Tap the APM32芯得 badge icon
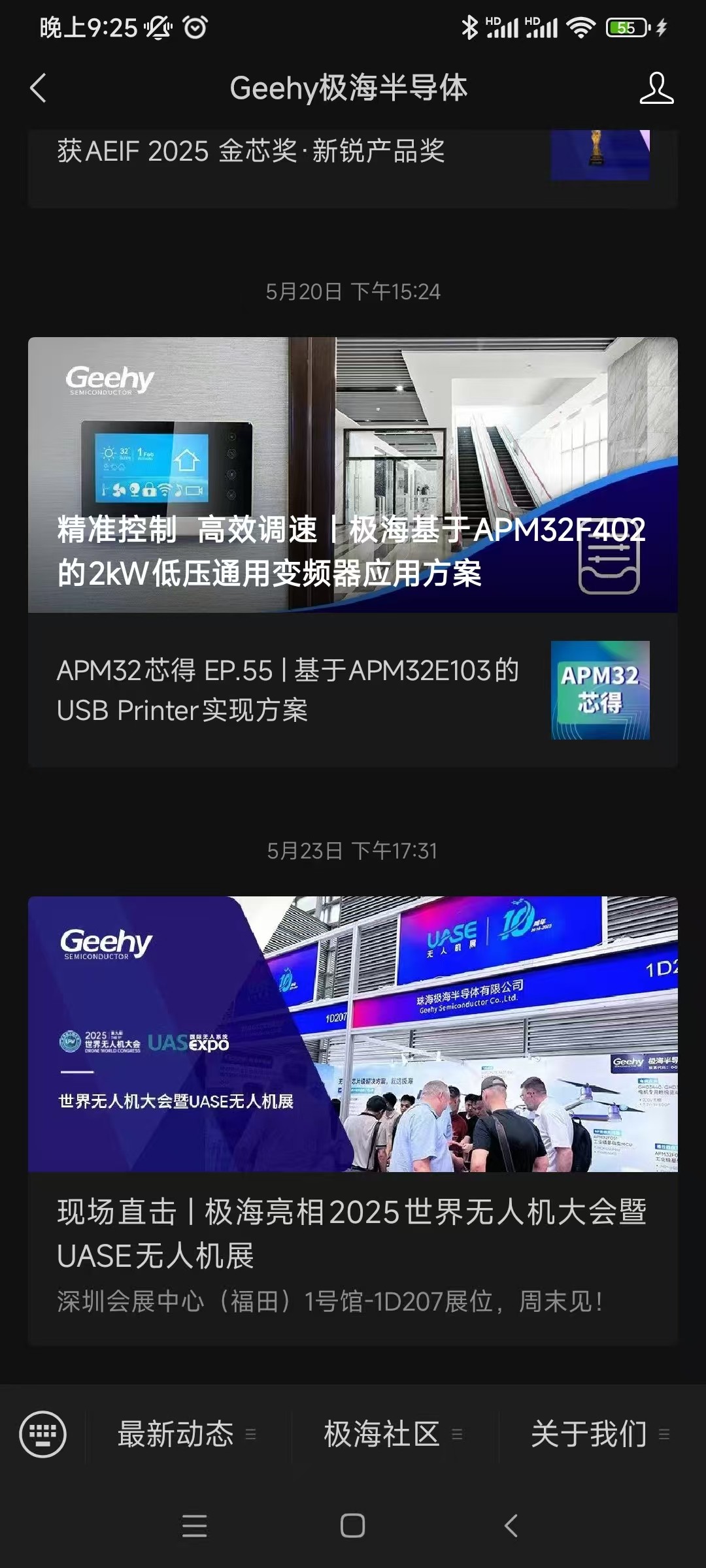 click(x=601, y=691)
